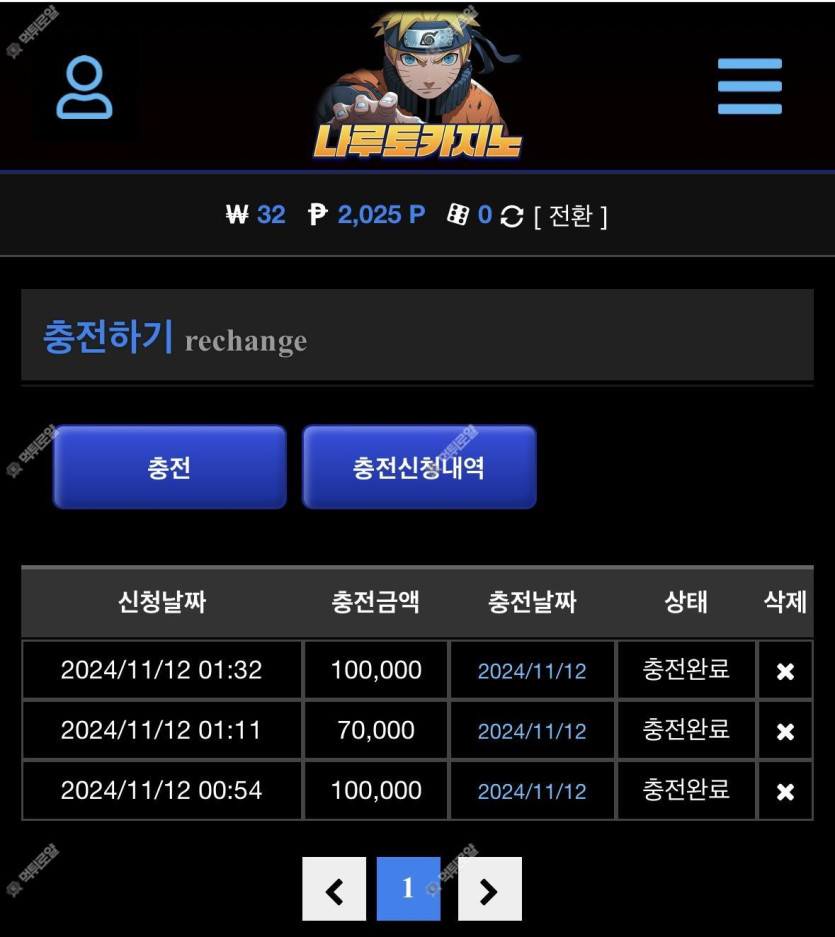Tap the 전환 link

pyautogui.click(x=570, y=216)
